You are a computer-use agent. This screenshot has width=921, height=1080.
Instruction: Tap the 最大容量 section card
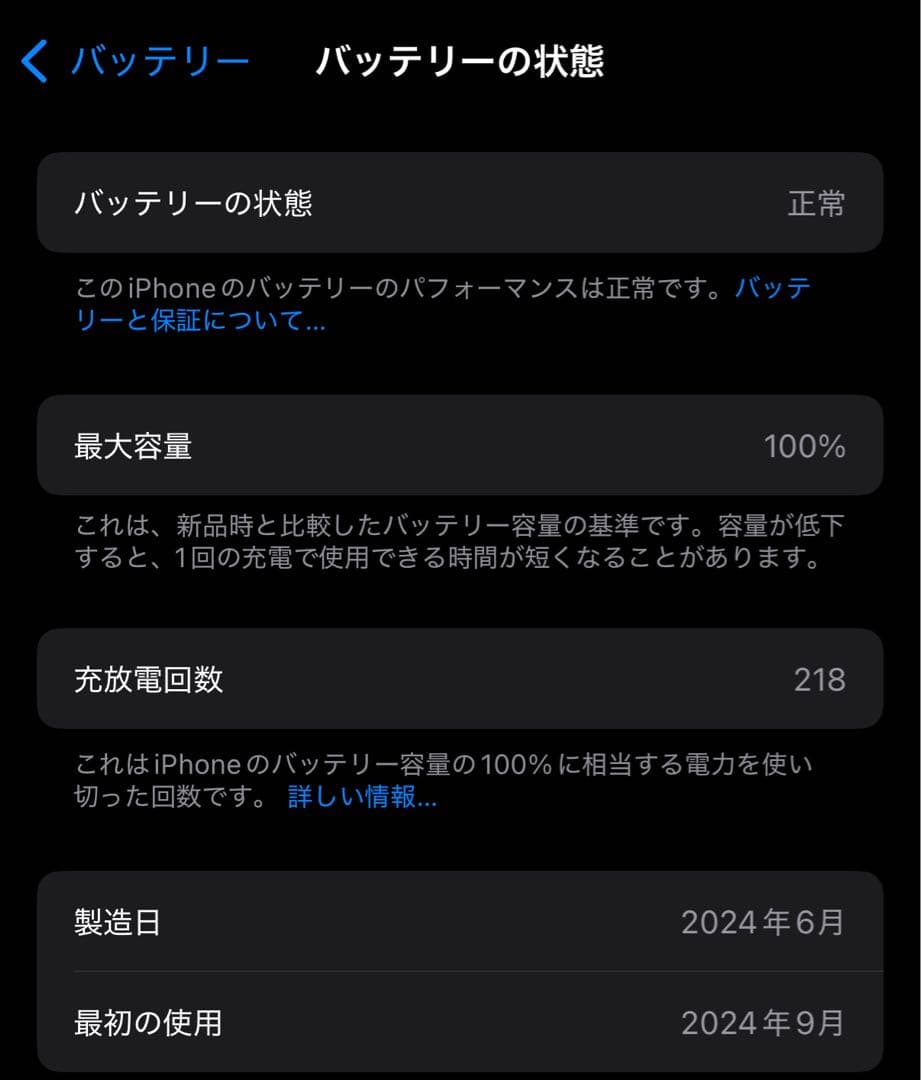pyautogui.click(x=460, y=446)
